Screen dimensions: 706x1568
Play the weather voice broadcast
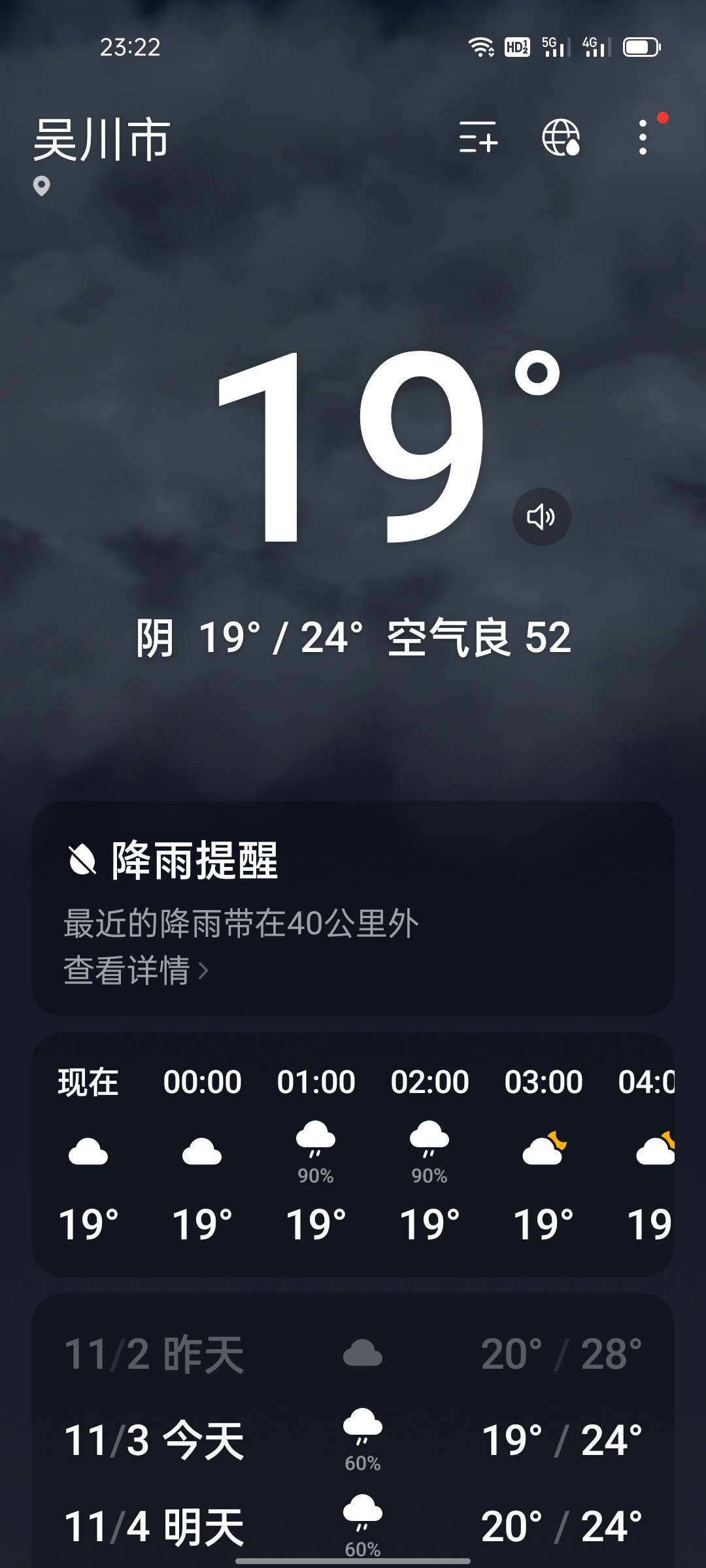click(x=541, y=517)
